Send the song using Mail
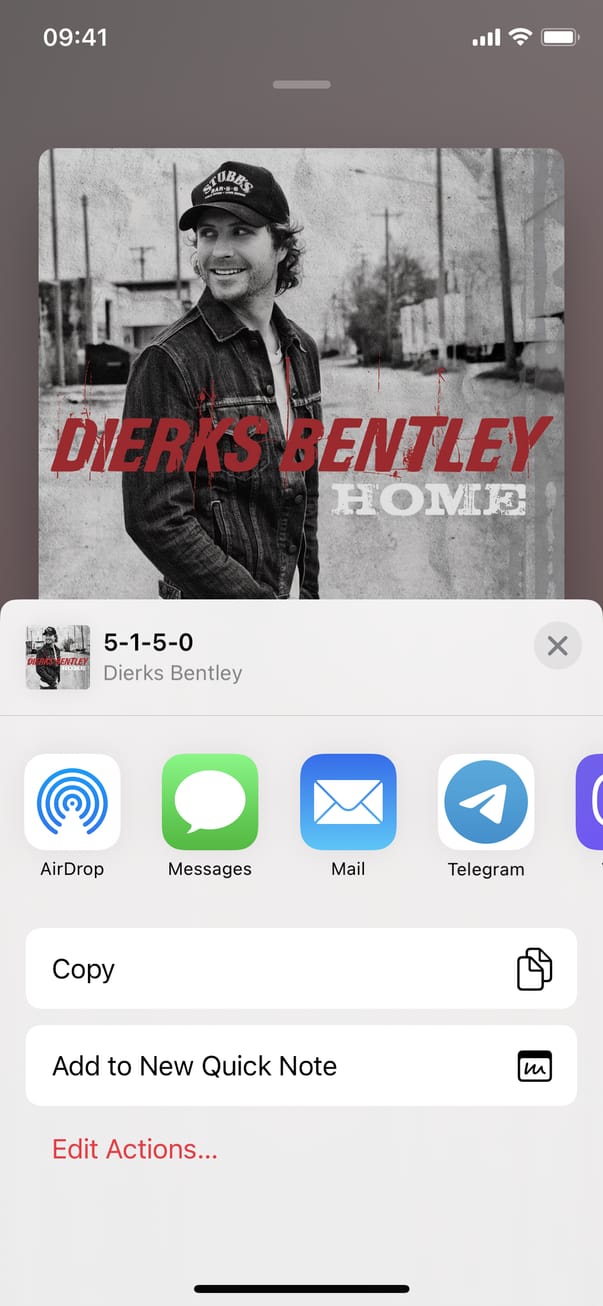Viewport: 603px width, 1306px height. point(348,802)
